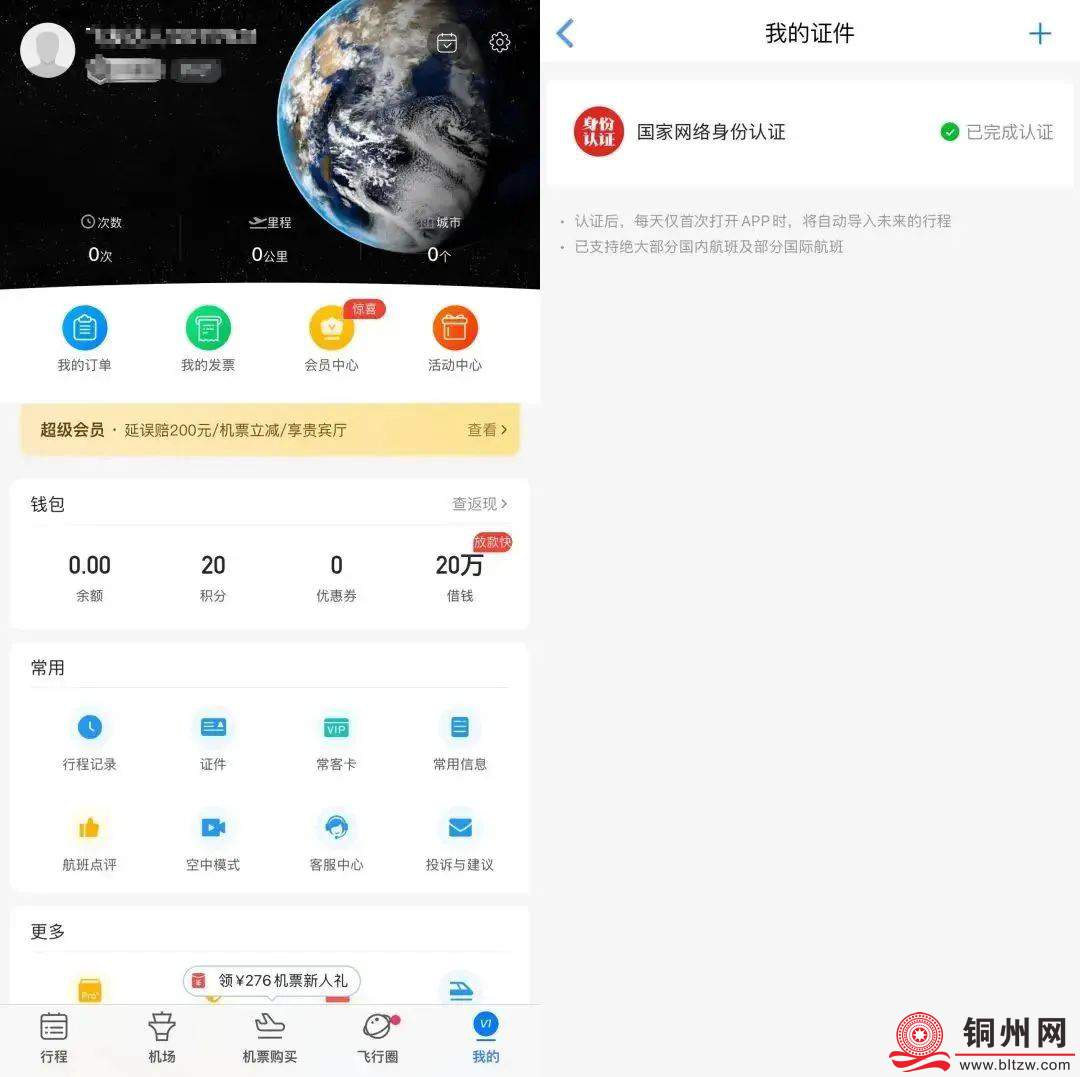Open the calendar check-in icon
Image resolution: width=1080 pixels, height=1077 pixels.
point(447,42)
